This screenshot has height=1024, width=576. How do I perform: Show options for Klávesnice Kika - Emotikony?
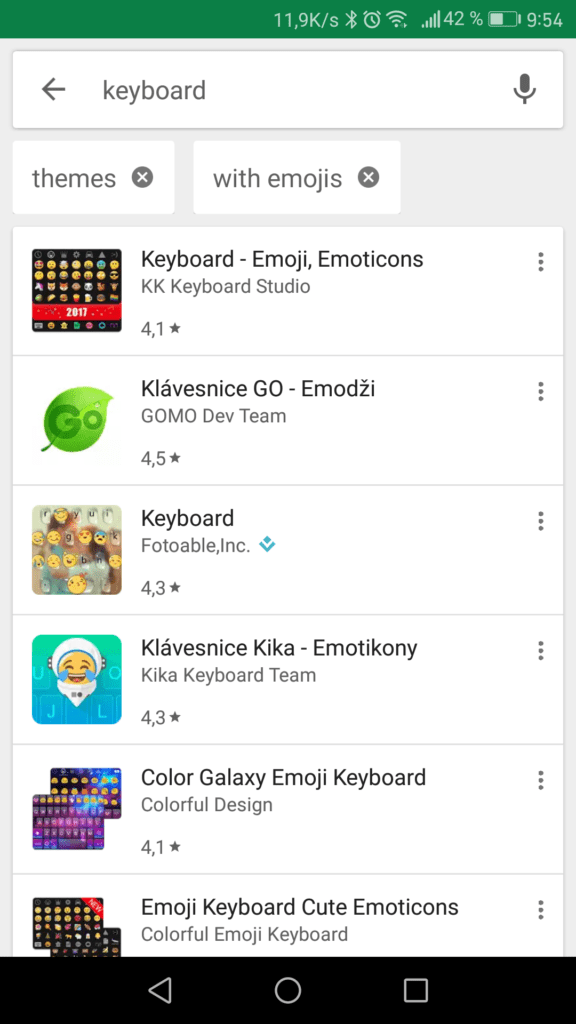coord(541,650)
